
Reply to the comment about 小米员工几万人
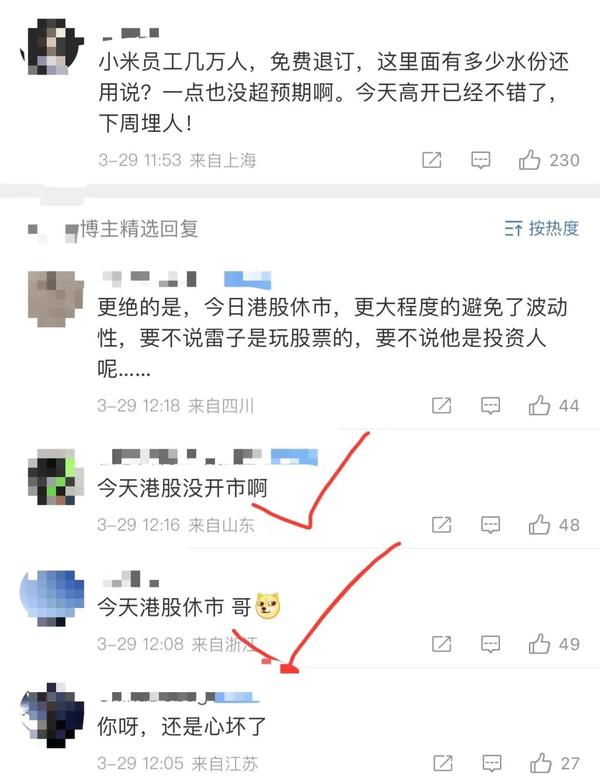(x=481, y=160)
